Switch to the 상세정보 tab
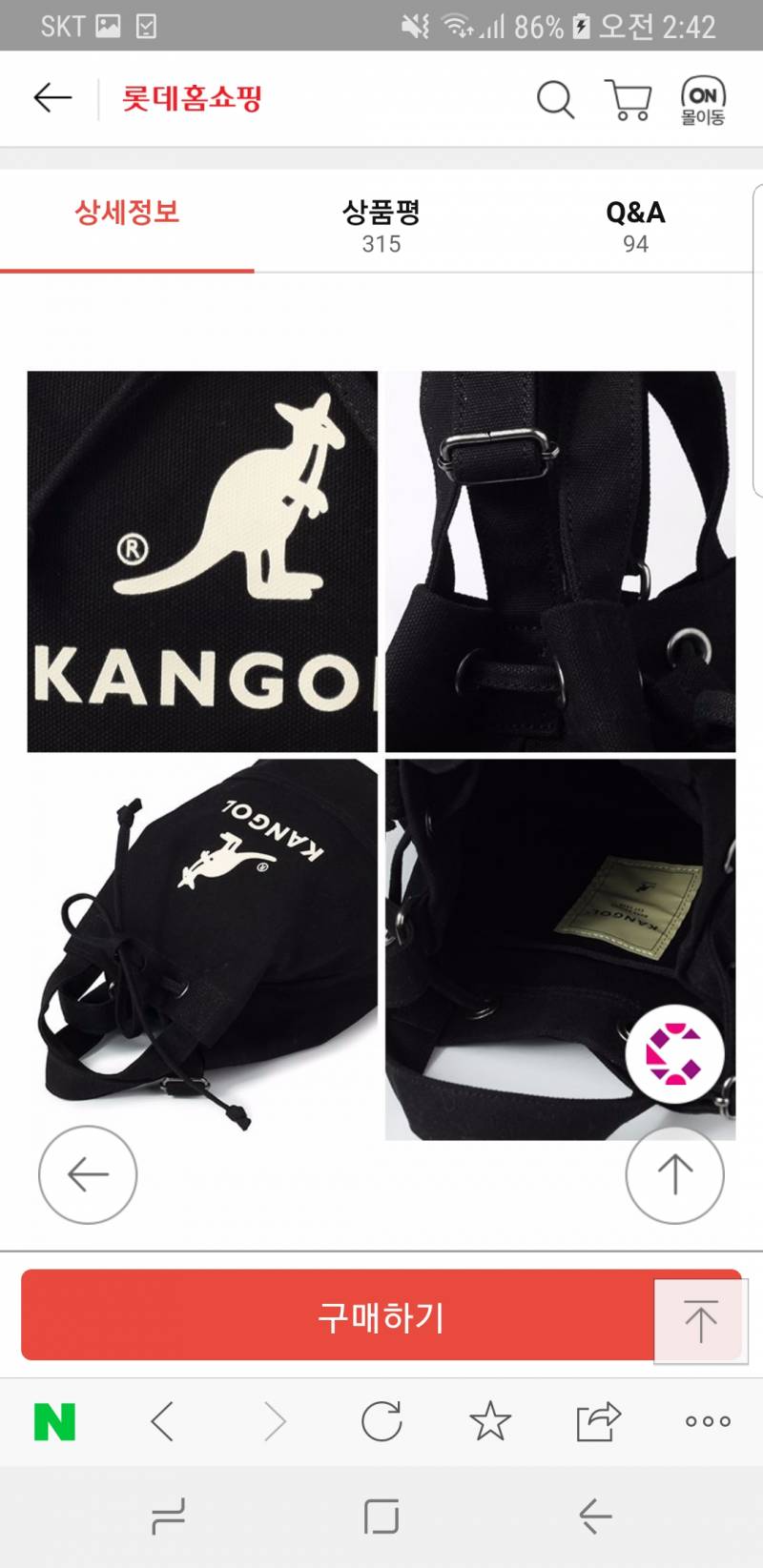This screenshot has width=763, height=1568. pos(127,213)
